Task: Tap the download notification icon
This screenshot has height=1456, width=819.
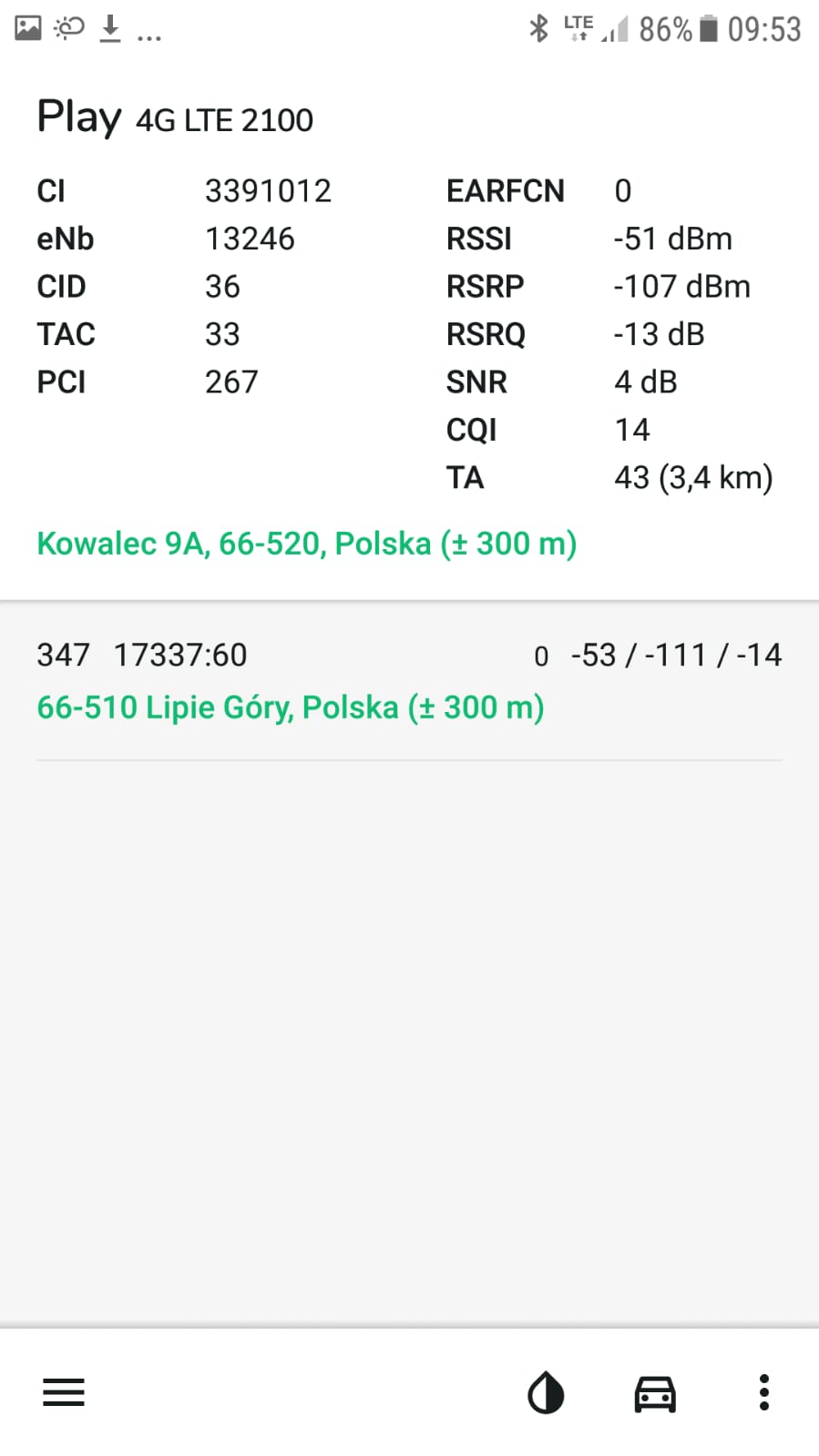Action: [110, 28]
